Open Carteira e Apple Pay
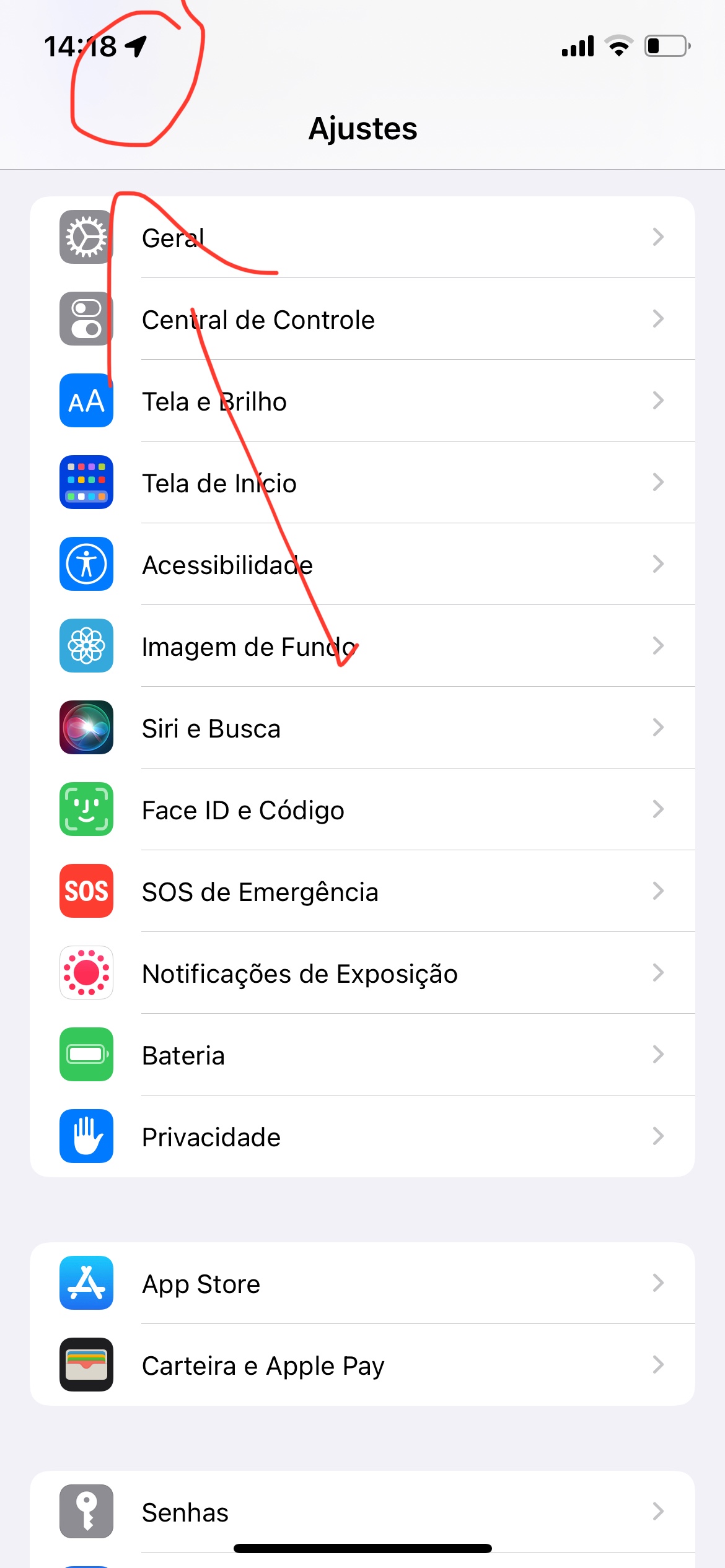This screenshot has height=1568, width=725. 362,1365
